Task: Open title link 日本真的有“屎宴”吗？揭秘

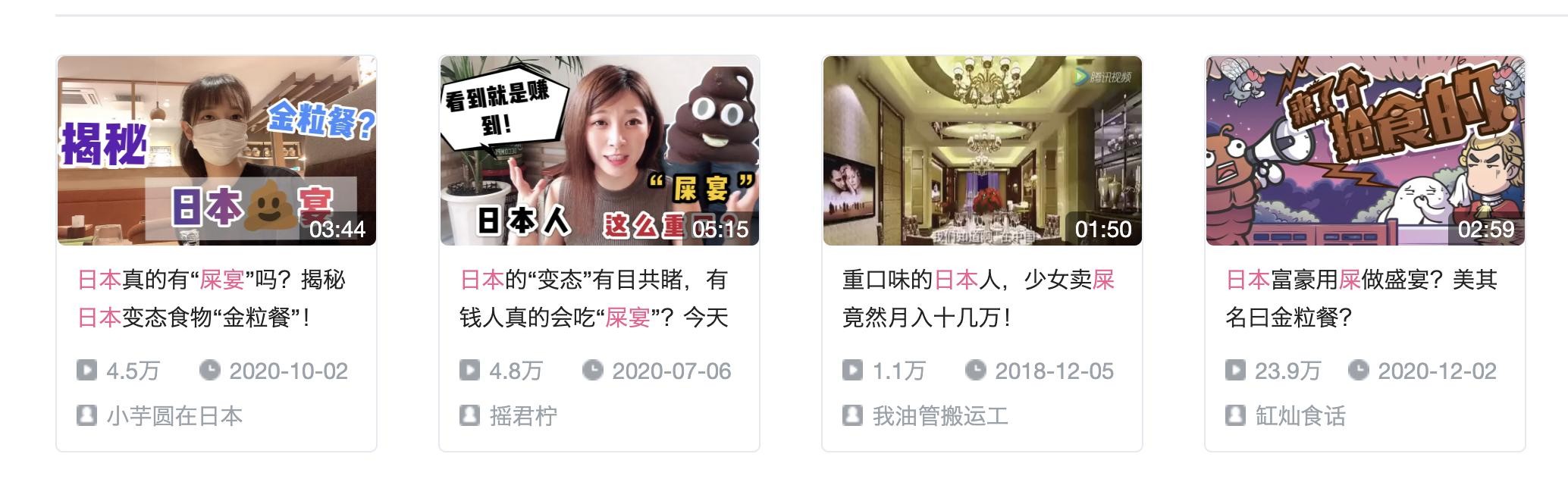Action: [x=212, y=298]
